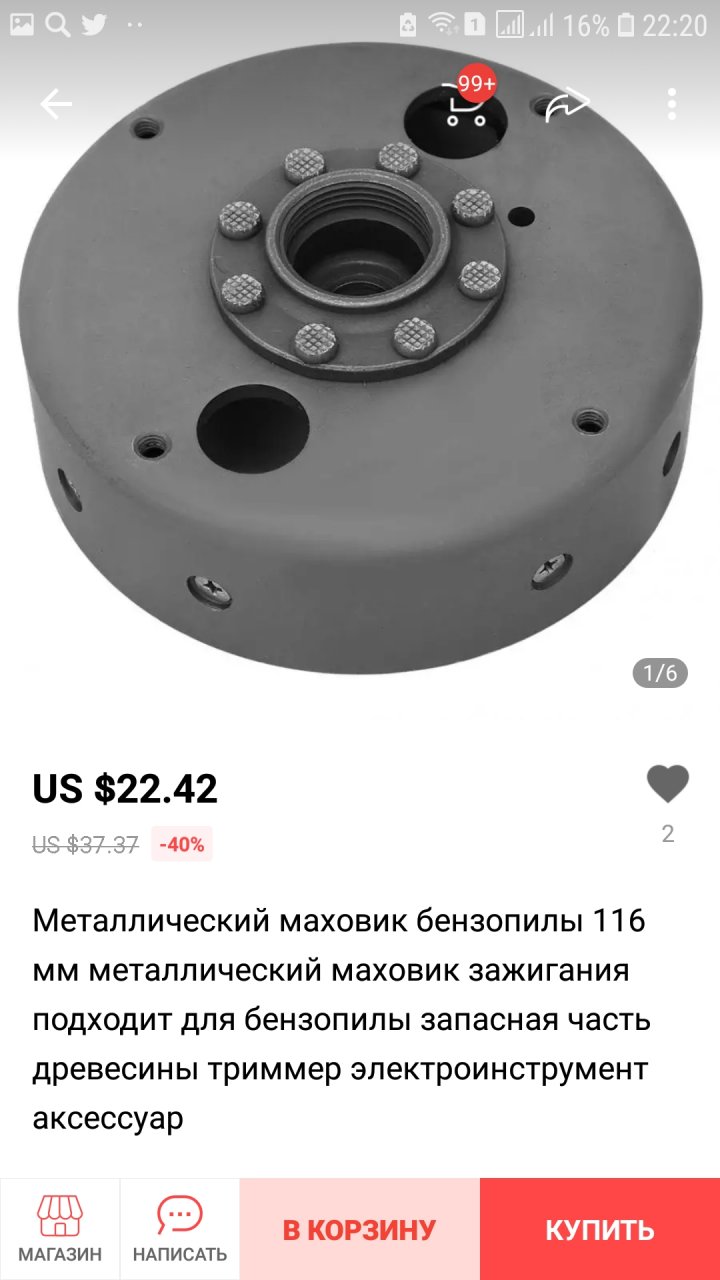The height and width of the screenshot is (1280, 720).
Task: Add item with В КОРЗИНУ button
Action: point(360,1229)
